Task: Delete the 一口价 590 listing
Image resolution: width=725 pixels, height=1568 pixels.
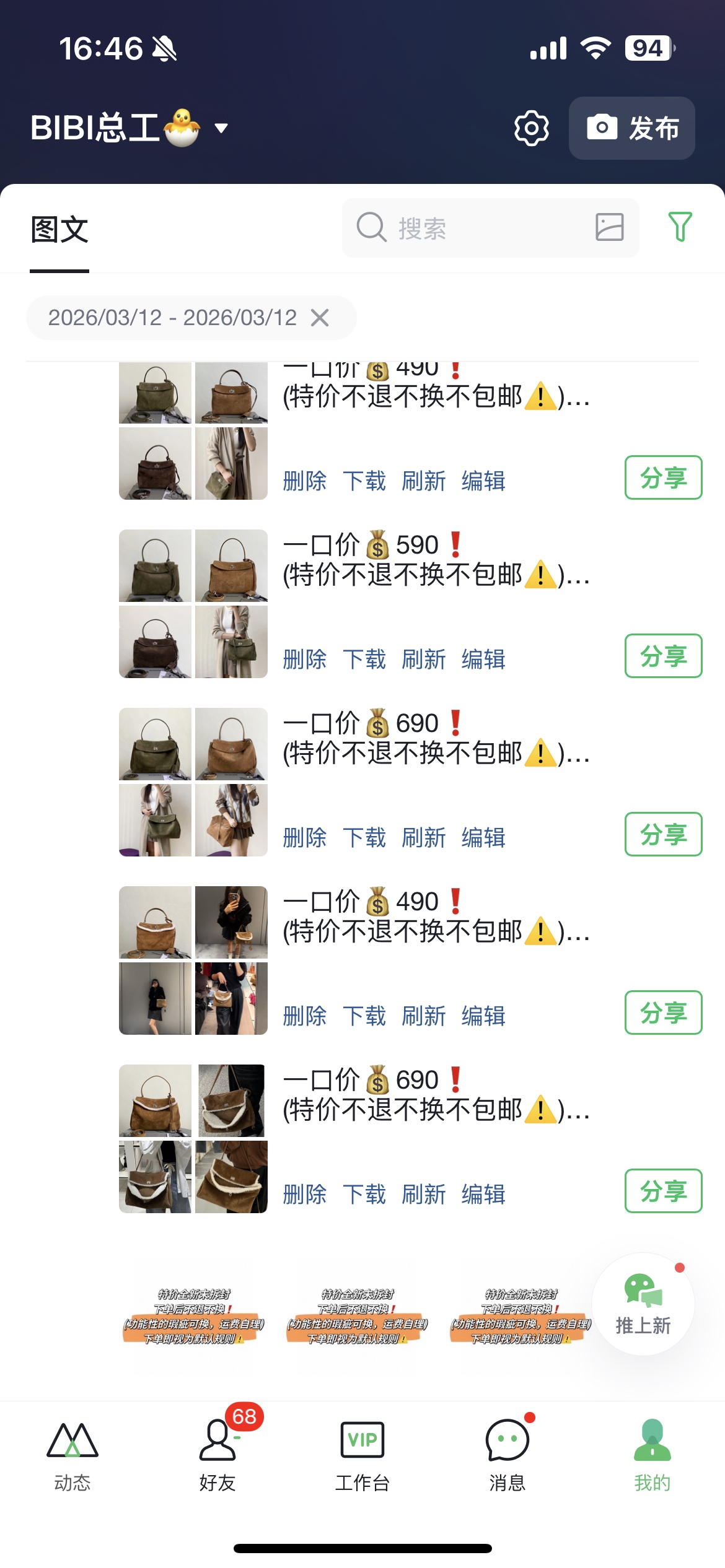Action: click(x=304, y=659)
